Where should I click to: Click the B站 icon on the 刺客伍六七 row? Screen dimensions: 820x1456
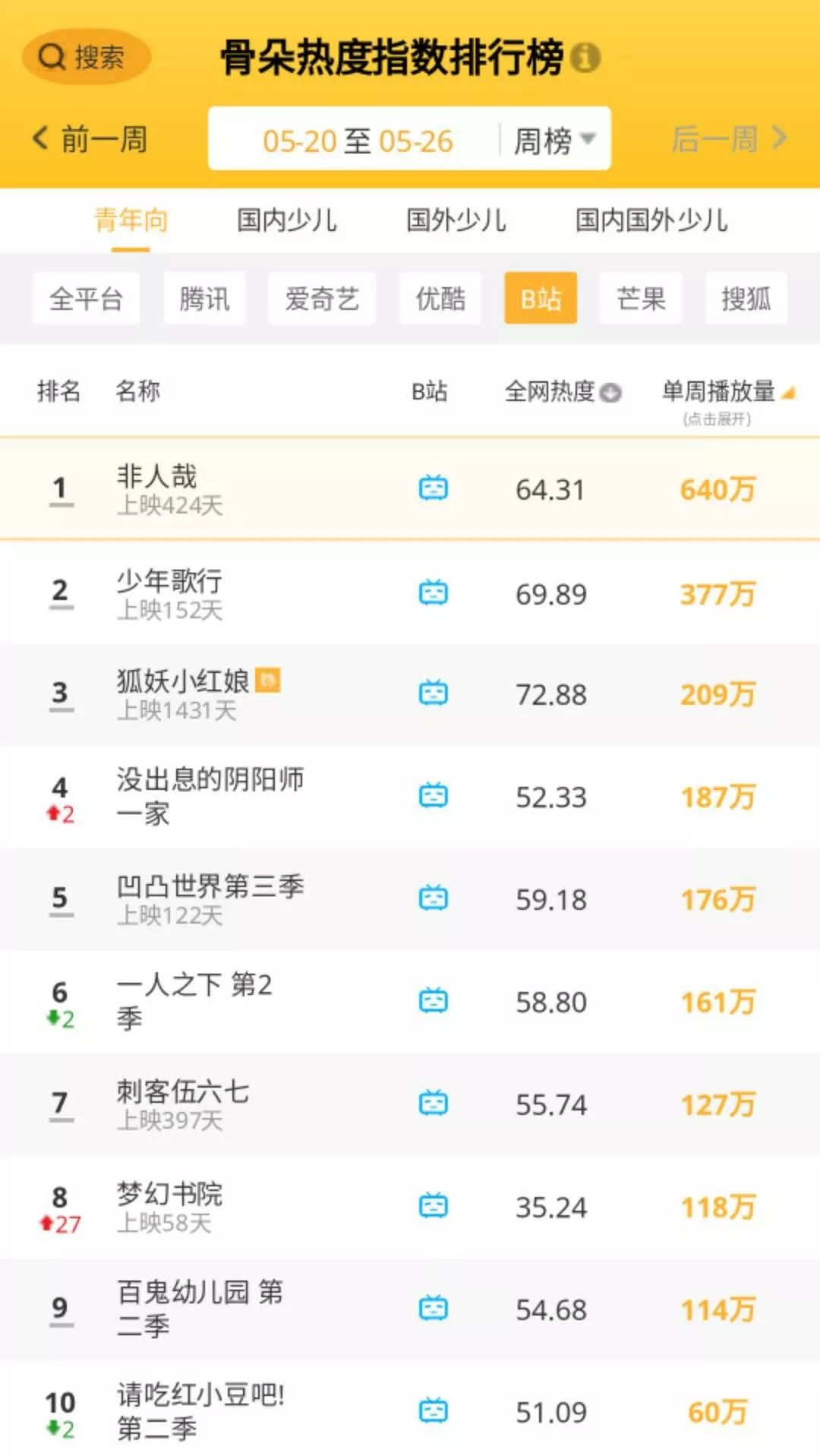tap(433, 1103)
